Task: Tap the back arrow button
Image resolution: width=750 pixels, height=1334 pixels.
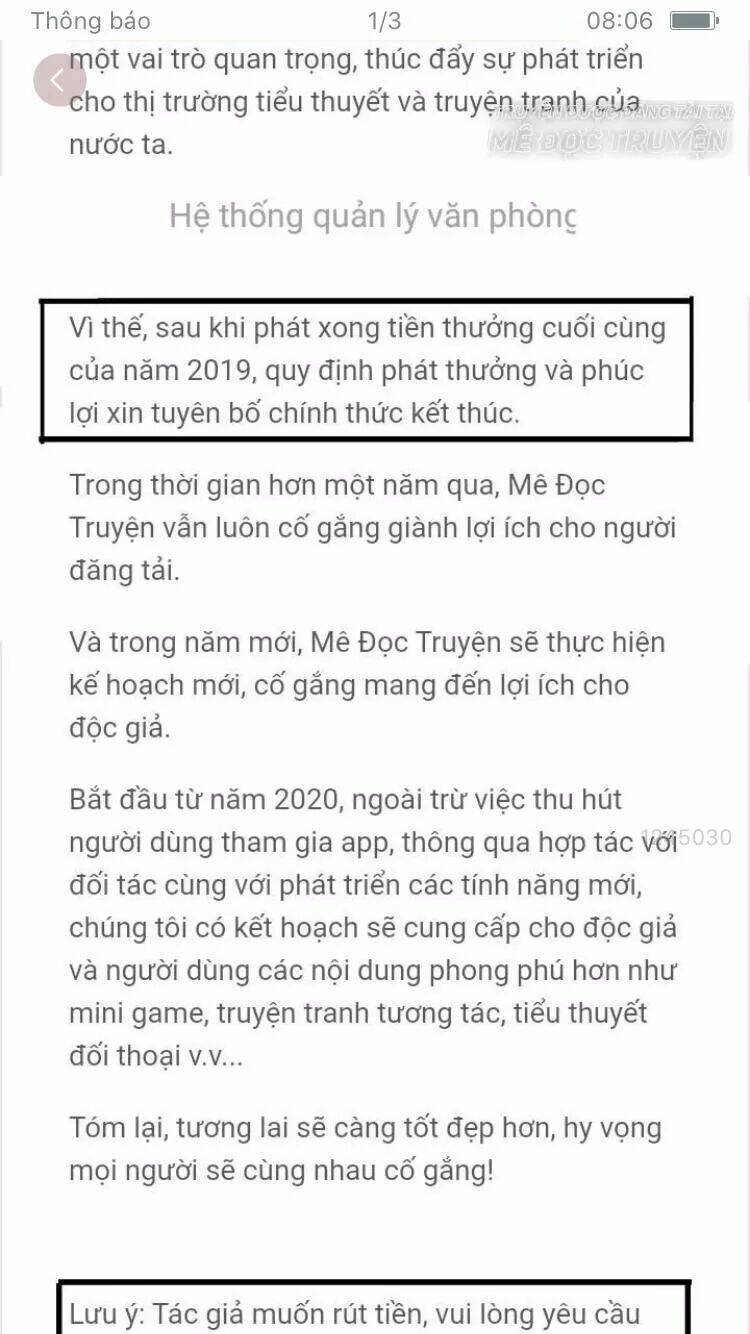Action: (59, 80)
